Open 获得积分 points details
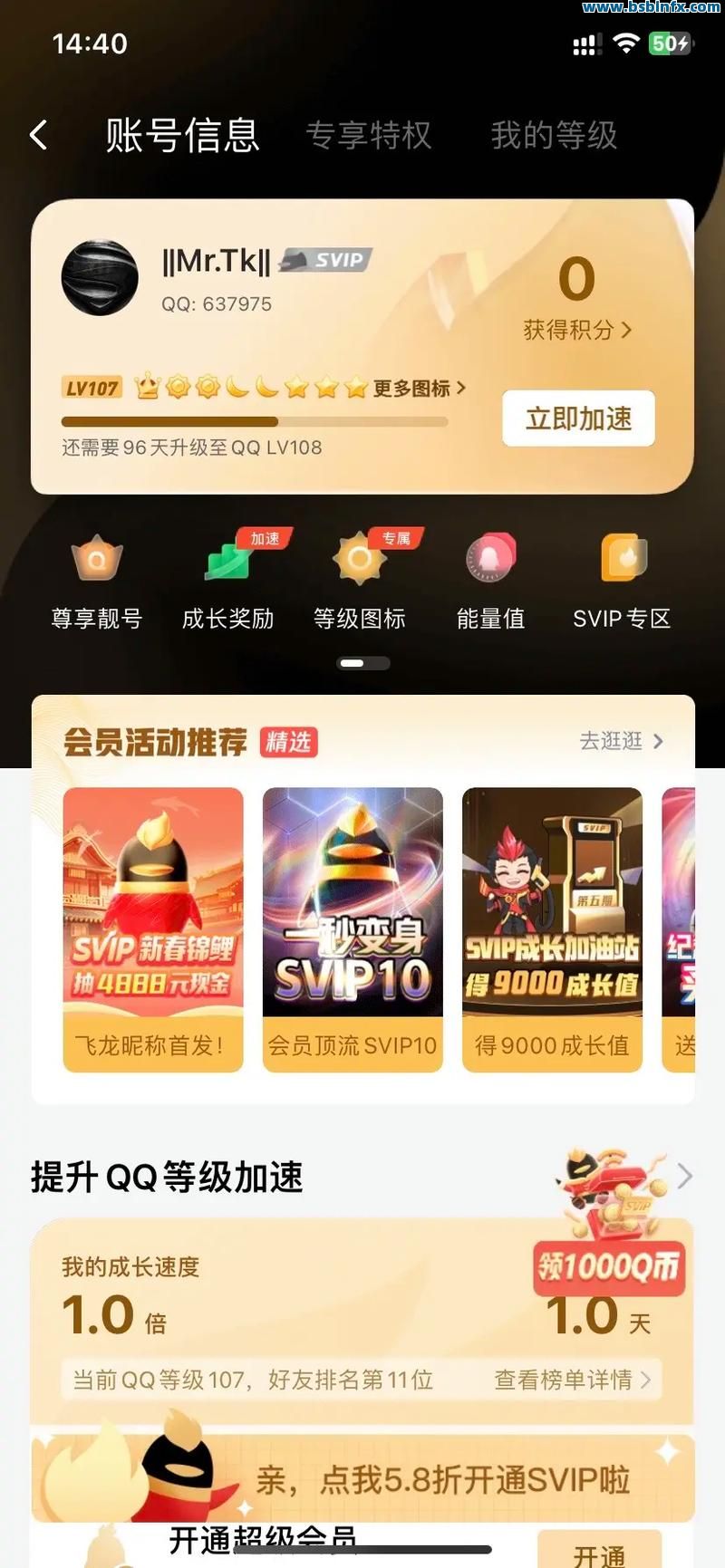 click(577, 330)
